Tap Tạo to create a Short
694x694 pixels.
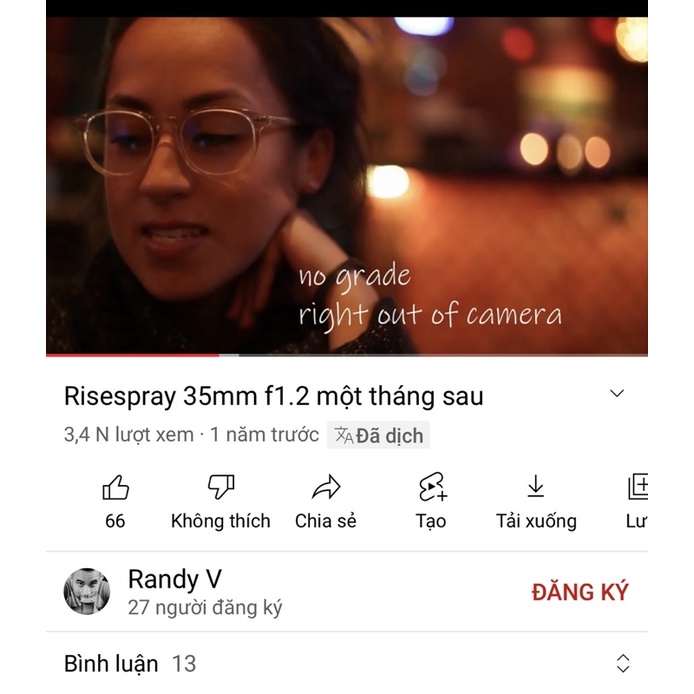click(x=431, y=501)
